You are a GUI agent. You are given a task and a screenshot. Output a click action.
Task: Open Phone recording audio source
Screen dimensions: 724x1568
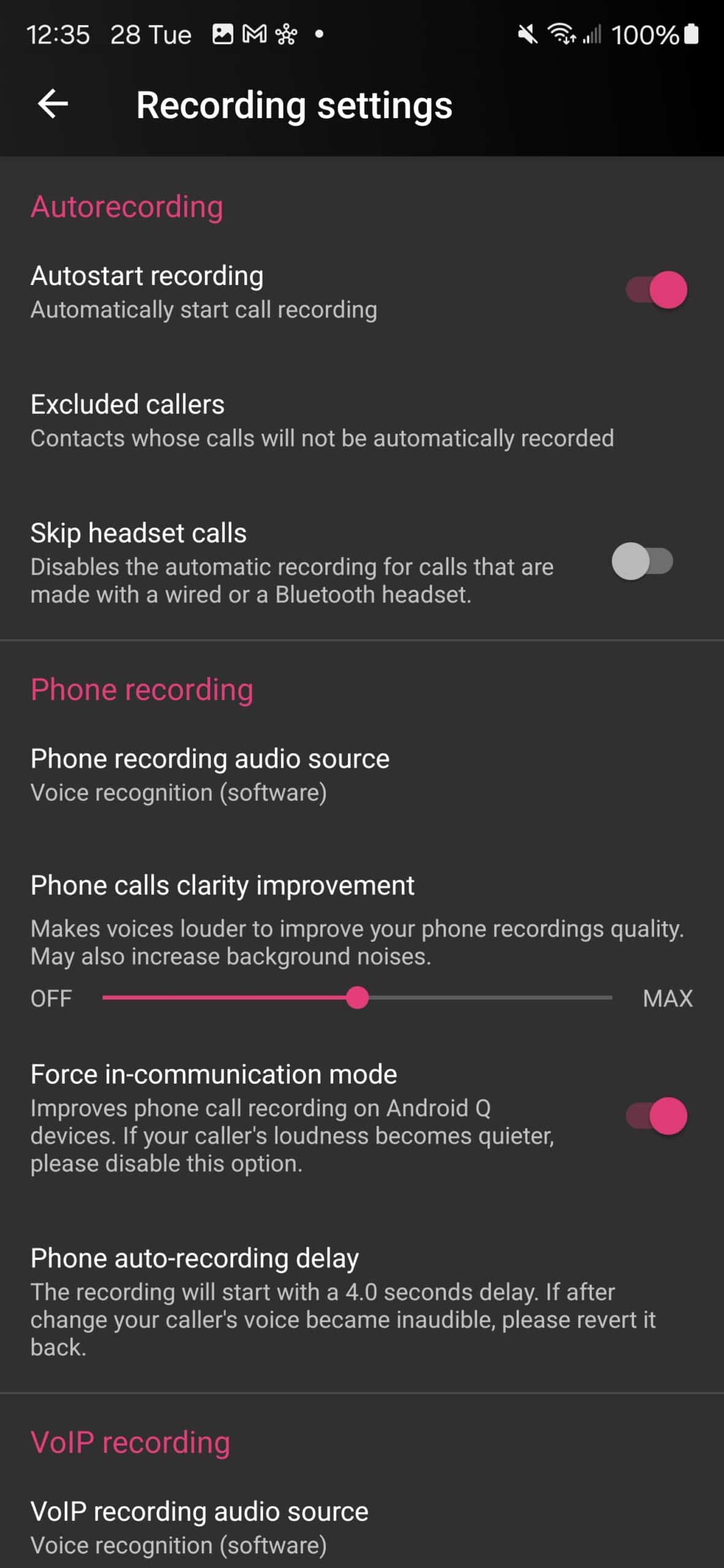pyautogui.click(x=362, y=775)
